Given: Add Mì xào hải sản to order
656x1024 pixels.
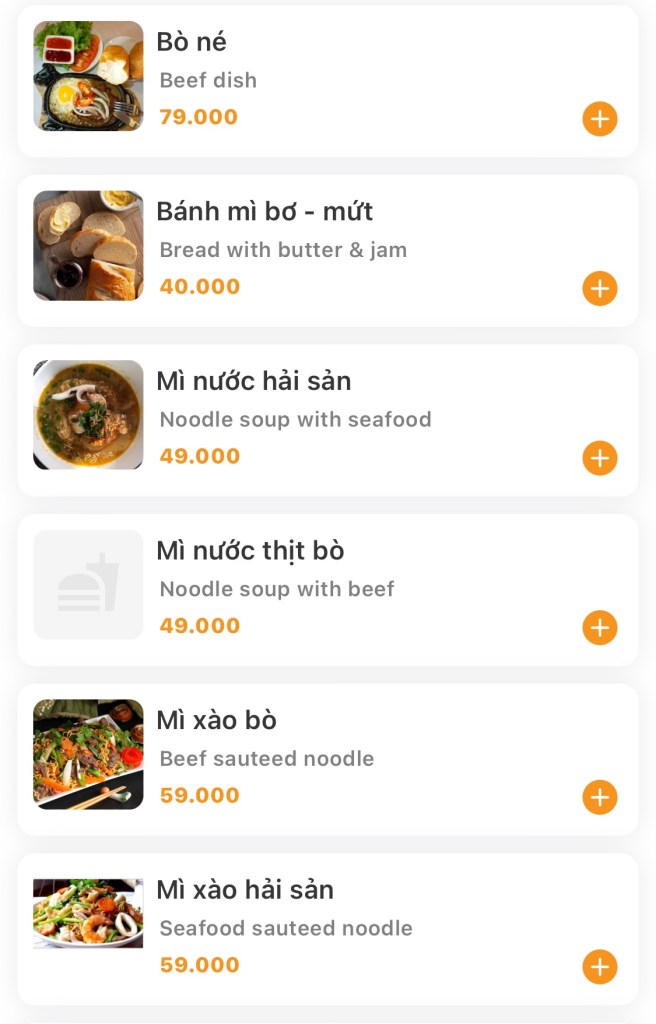Looking at the screenshot, I should pos(599,967).
